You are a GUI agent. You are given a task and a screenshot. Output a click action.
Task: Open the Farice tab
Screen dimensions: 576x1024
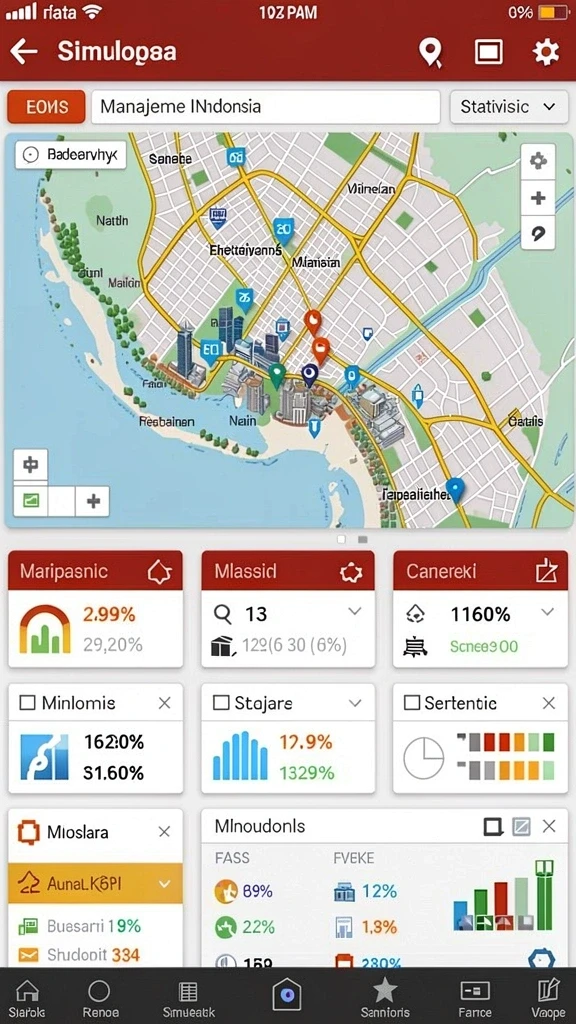click(x=475, y=998)
